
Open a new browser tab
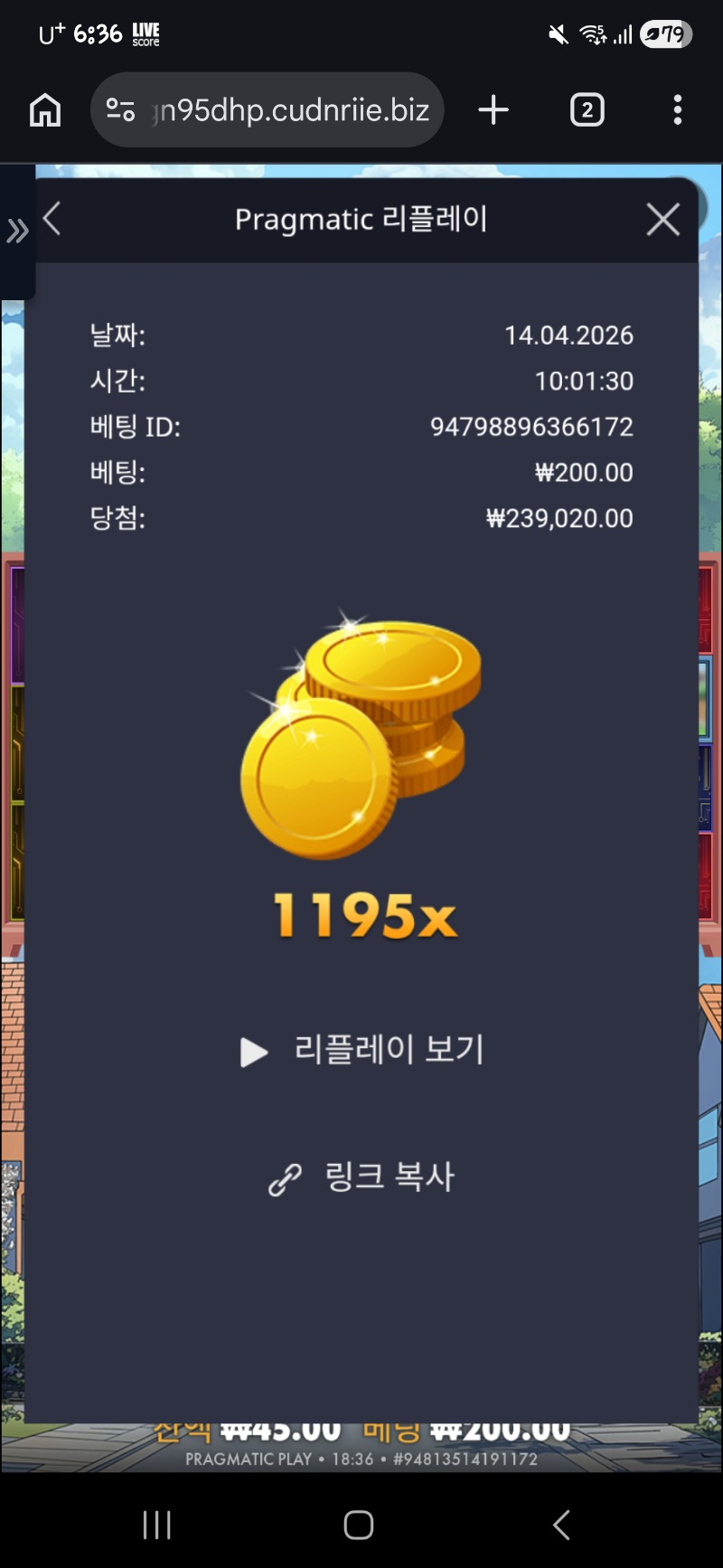click(x=493, y=110)
